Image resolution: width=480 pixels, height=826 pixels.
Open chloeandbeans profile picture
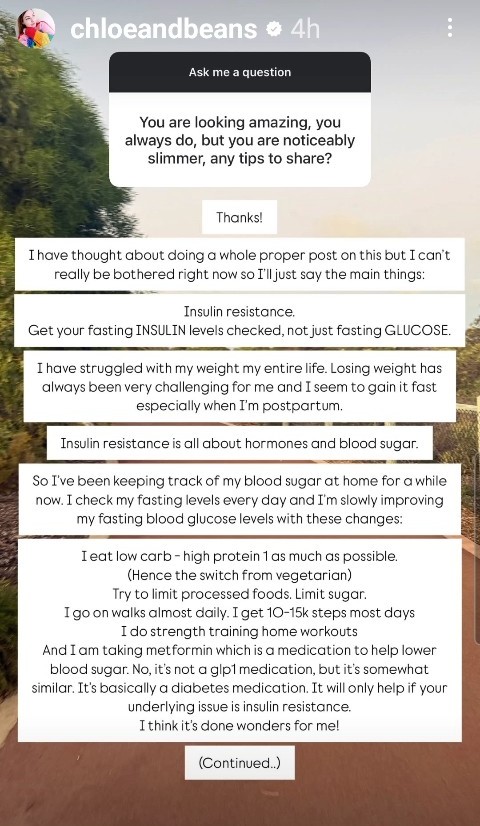click(x=36, y=28)
